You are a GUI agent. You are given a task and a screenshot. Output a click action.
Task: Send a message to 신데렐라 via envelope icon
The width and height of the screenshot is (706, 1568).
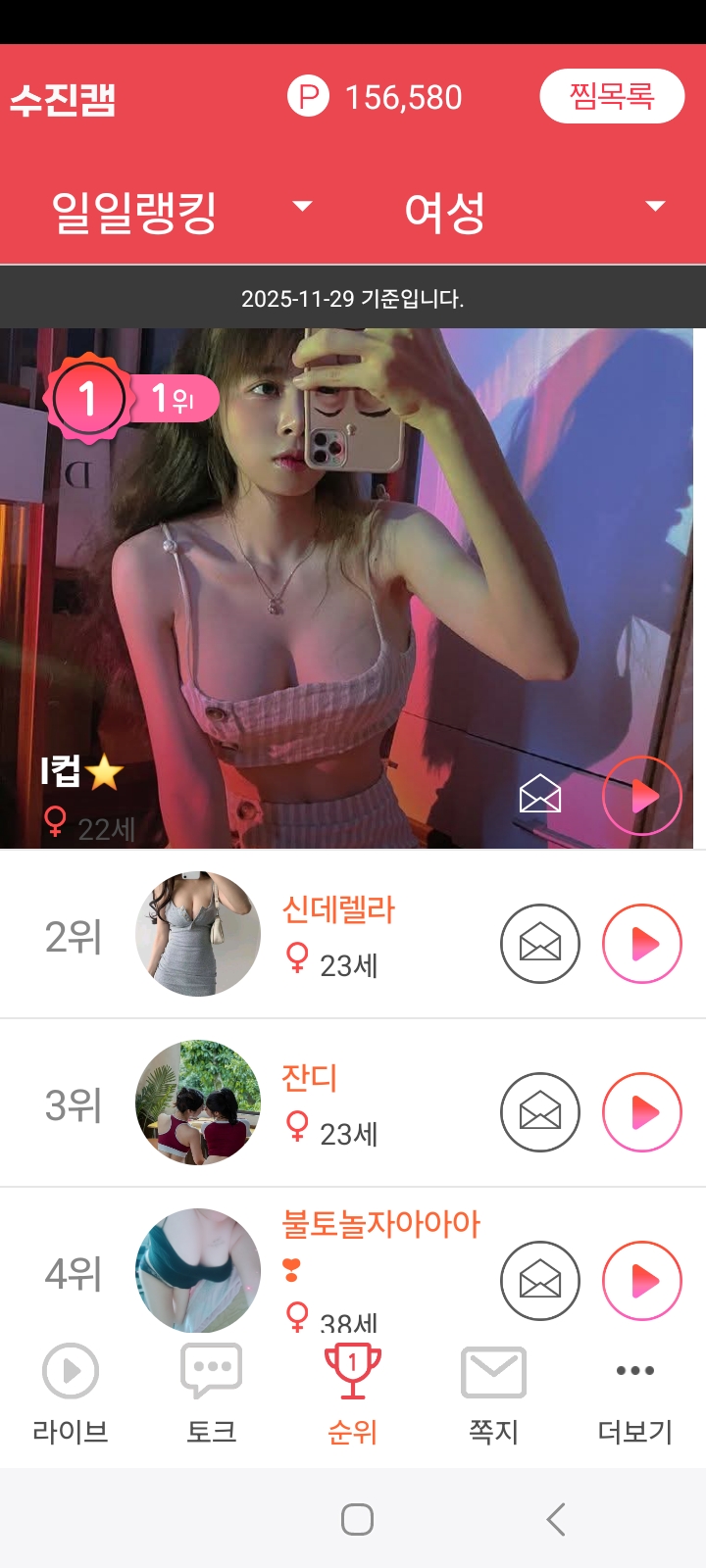(x=539, y=944)
